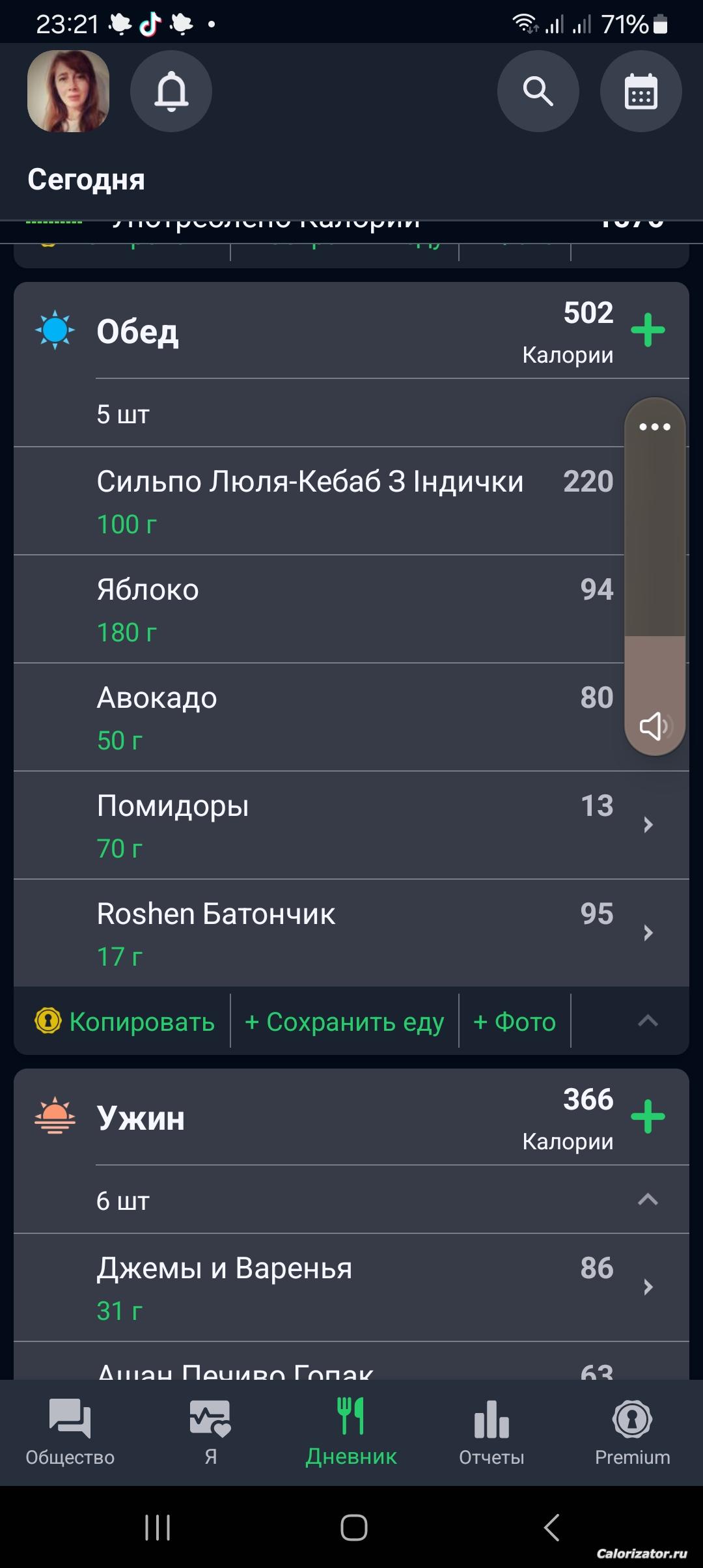The width and height of the screenshot is (703, 1568).
Task: Tap Сохранить еду for lunch
Action: pyautogui.click(x=344, y=1022)
